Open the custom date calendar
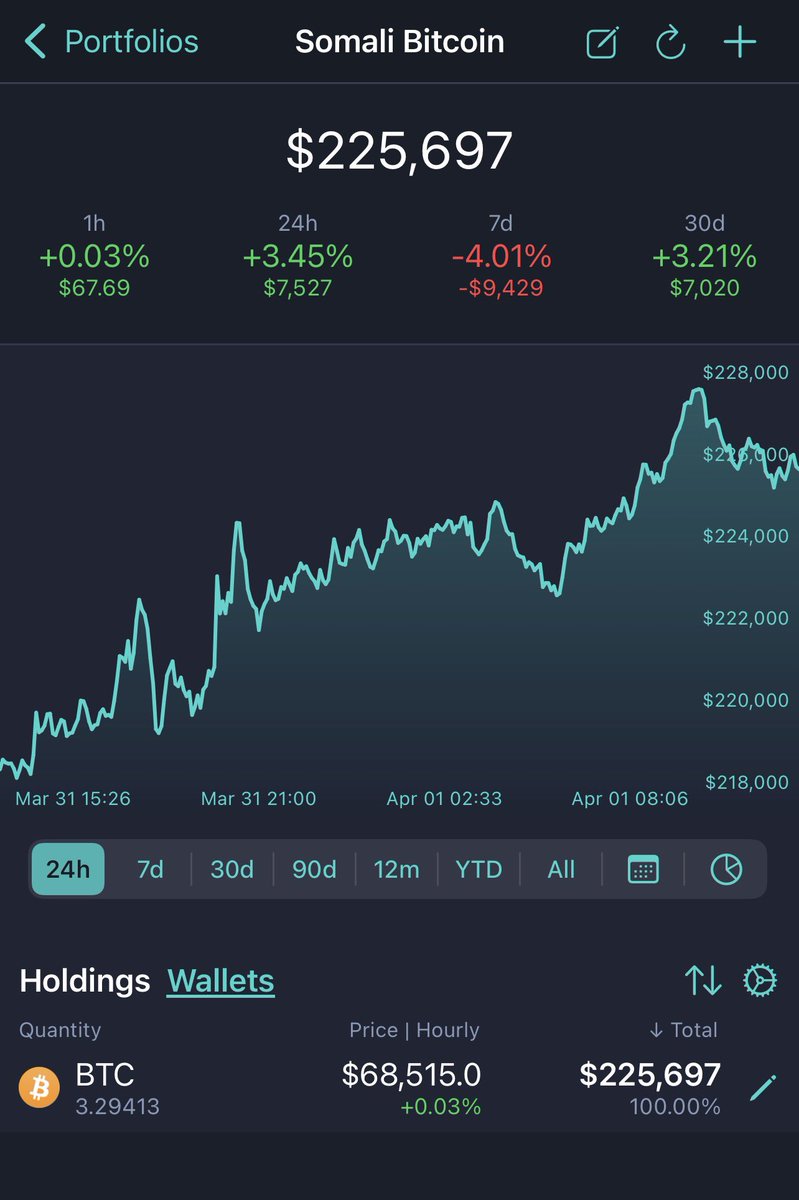 pos(643,869)
